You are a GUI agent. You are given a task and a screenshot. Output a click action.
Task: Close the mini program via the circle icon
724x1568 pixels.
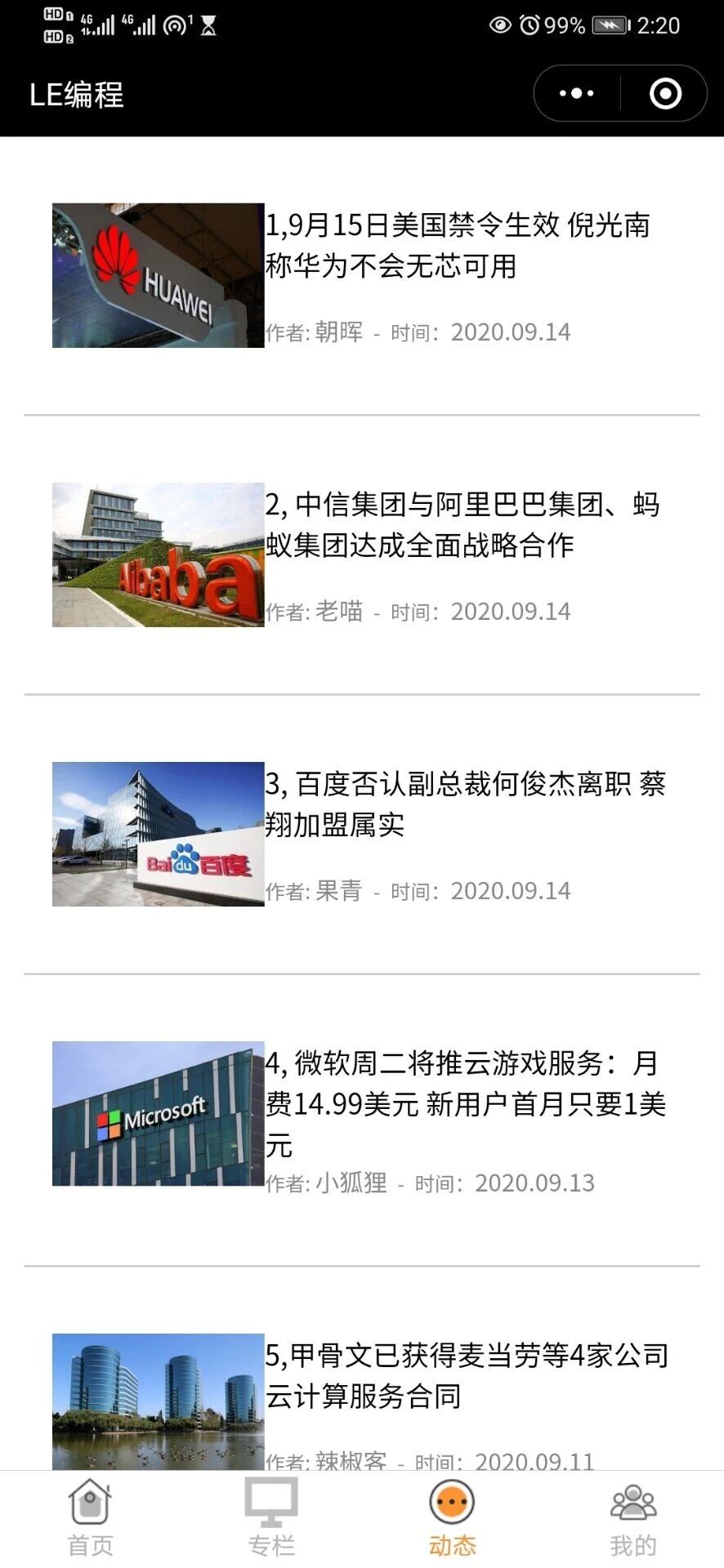point(665,94)
